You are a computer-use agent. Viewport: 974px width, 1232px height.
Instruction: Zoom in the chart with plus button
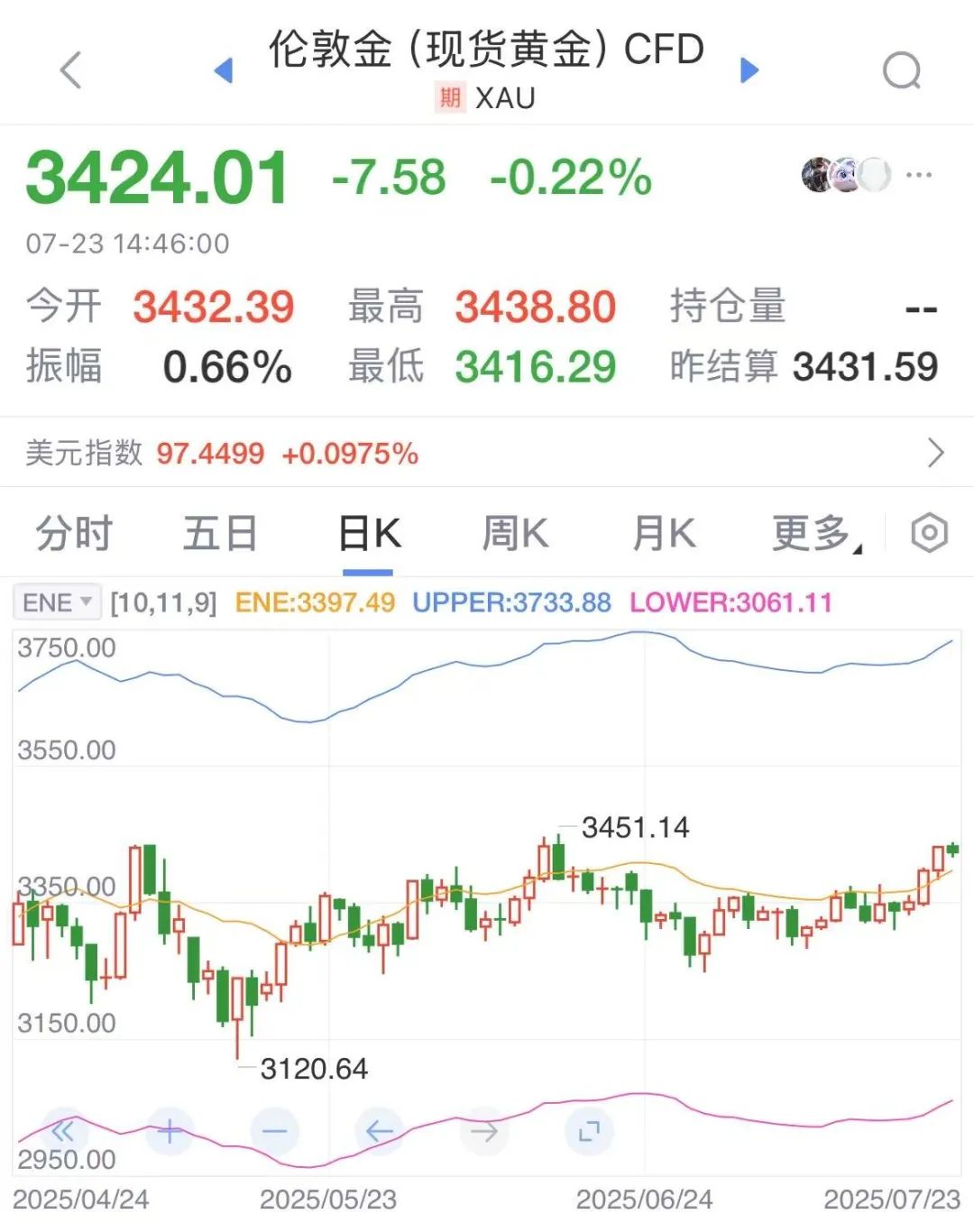170,1131
